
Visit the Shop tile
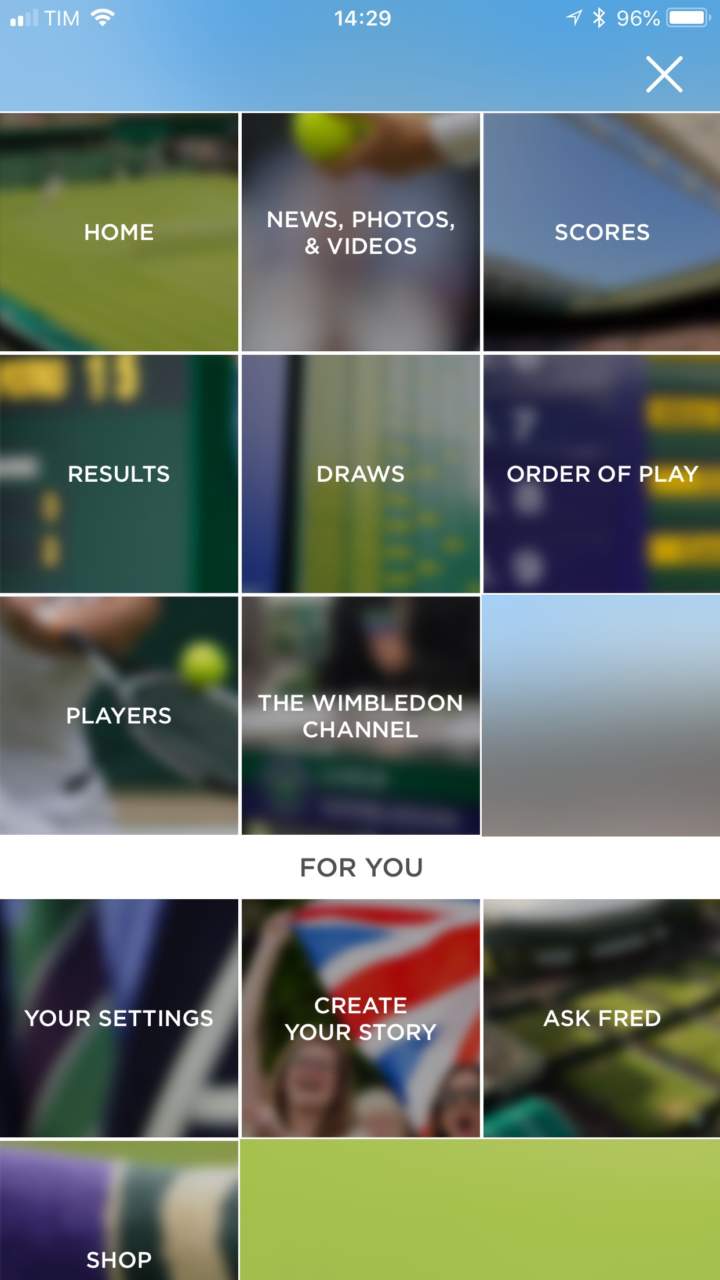pos(119,1230)
